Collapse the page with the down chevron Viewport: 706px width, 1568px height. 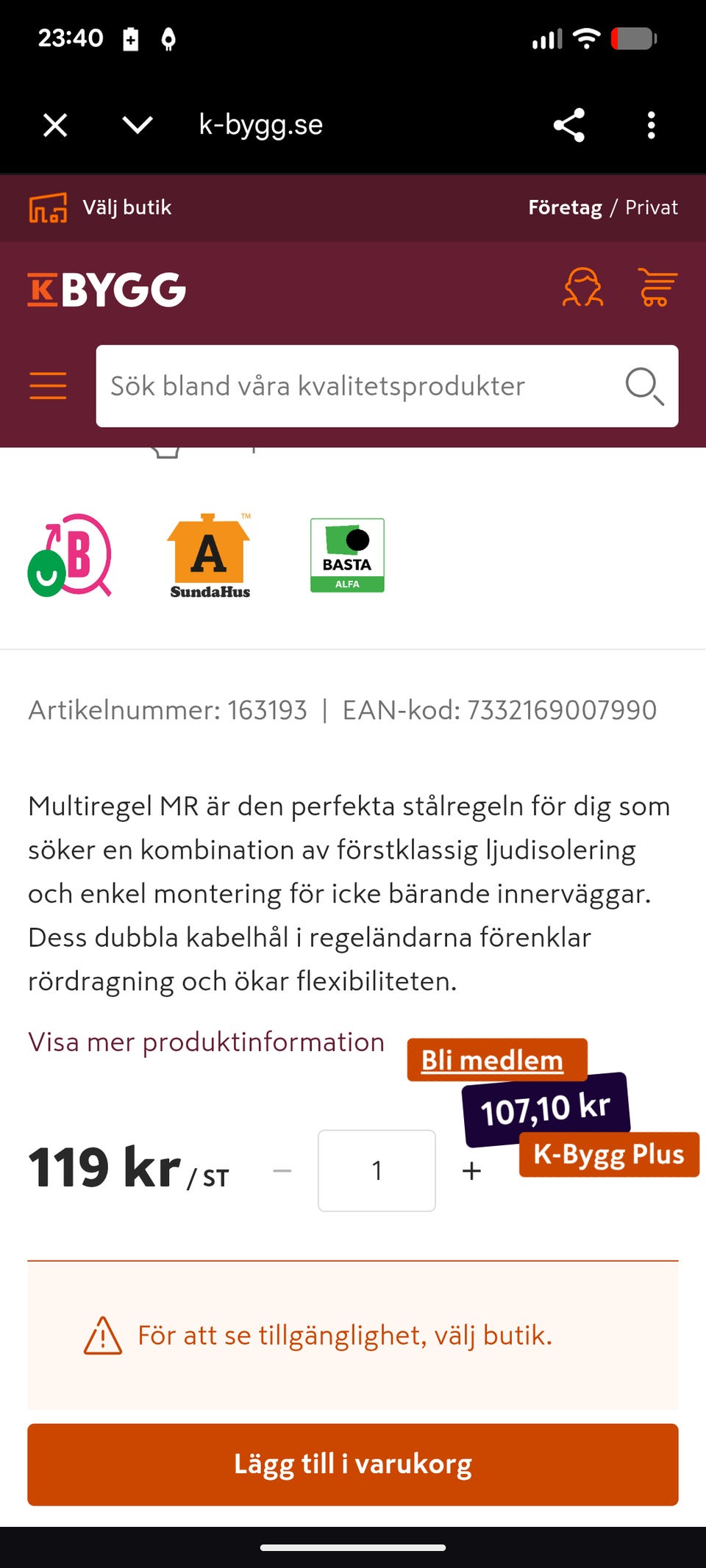click(x=138, y=124)
